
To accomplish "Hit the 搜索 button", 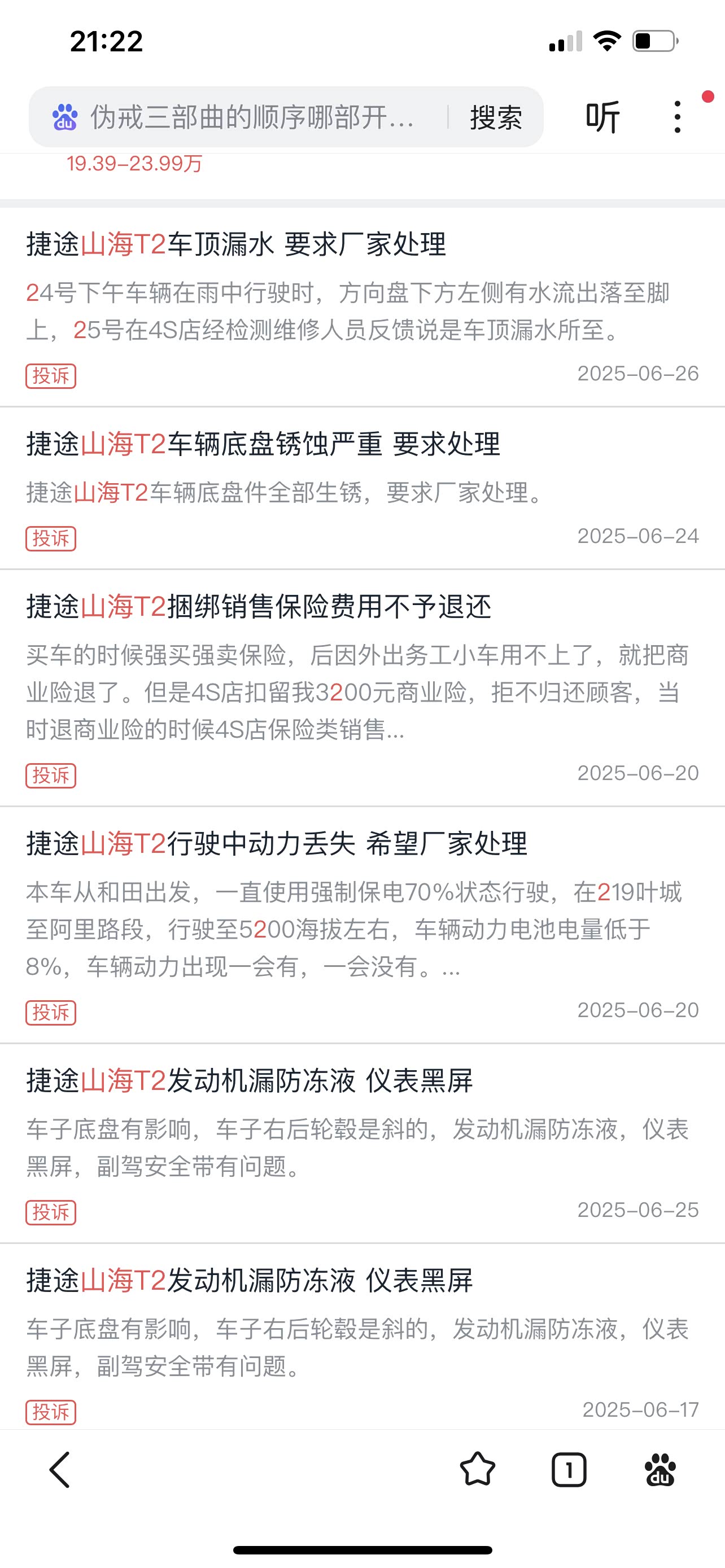I will click(x=496, y=117).
